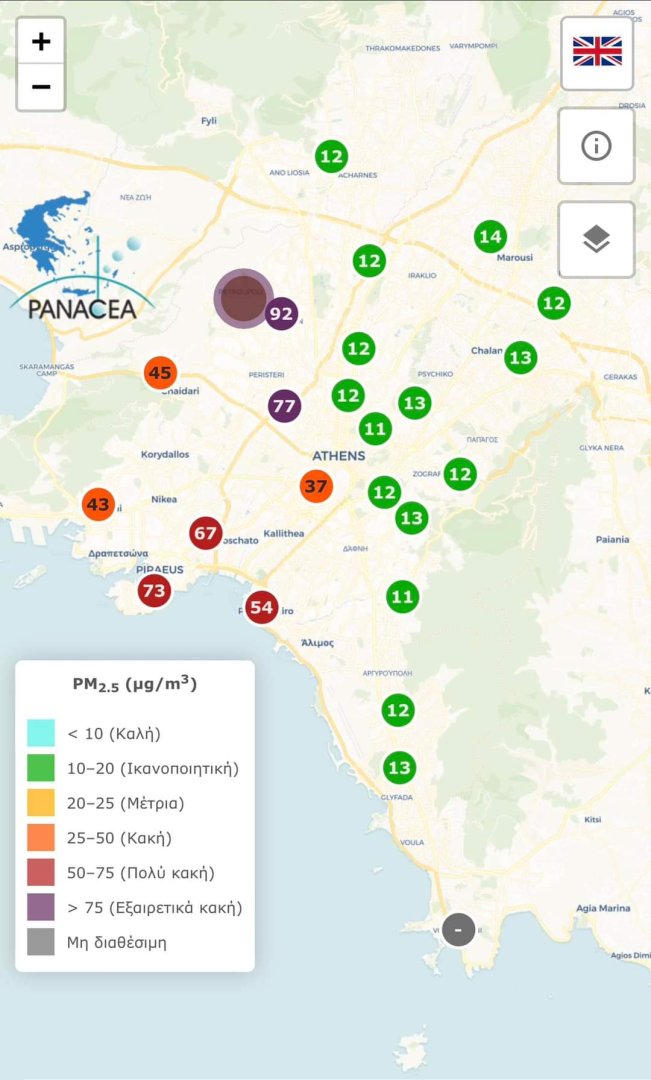Tap the purple 77 marker near Peristeri
This screenshot has height=1080, width=651.
pos(285,406)
